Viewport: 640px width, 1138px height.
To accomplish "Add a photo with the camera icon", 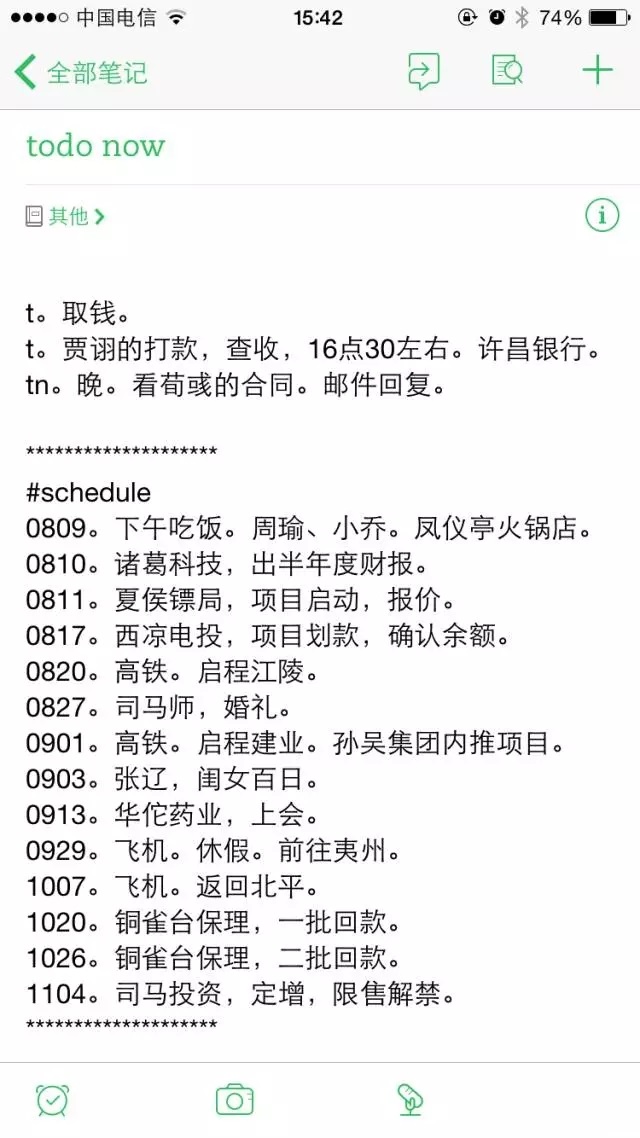I will pos(234,1099).
